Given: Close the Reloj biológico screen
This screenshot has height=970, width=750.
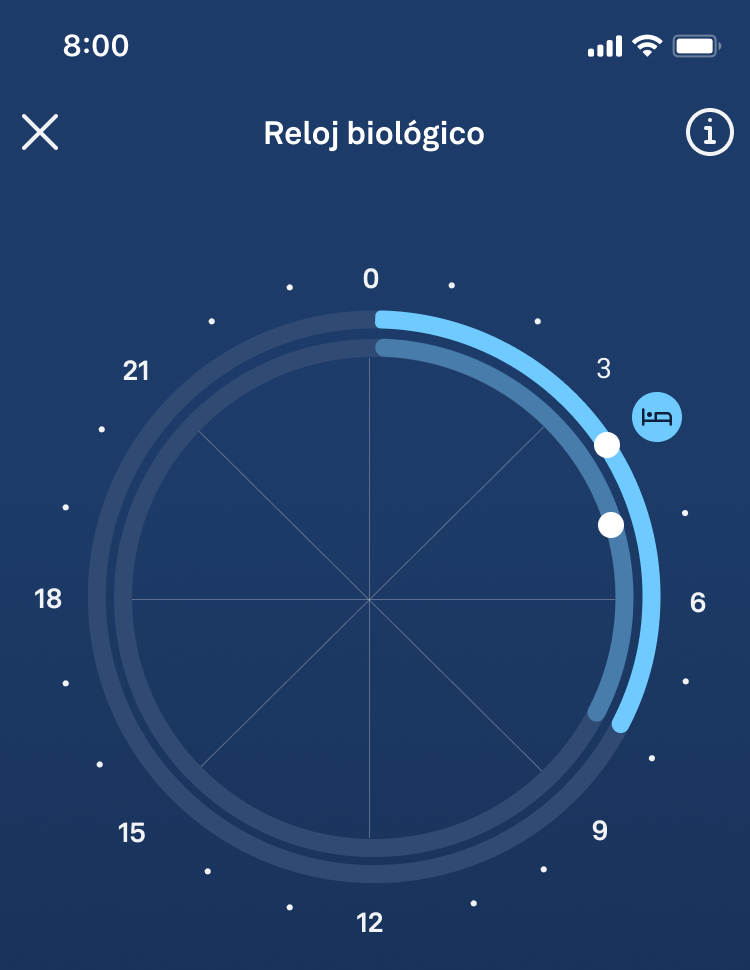Looking at the screenshot, I should 40,132.
